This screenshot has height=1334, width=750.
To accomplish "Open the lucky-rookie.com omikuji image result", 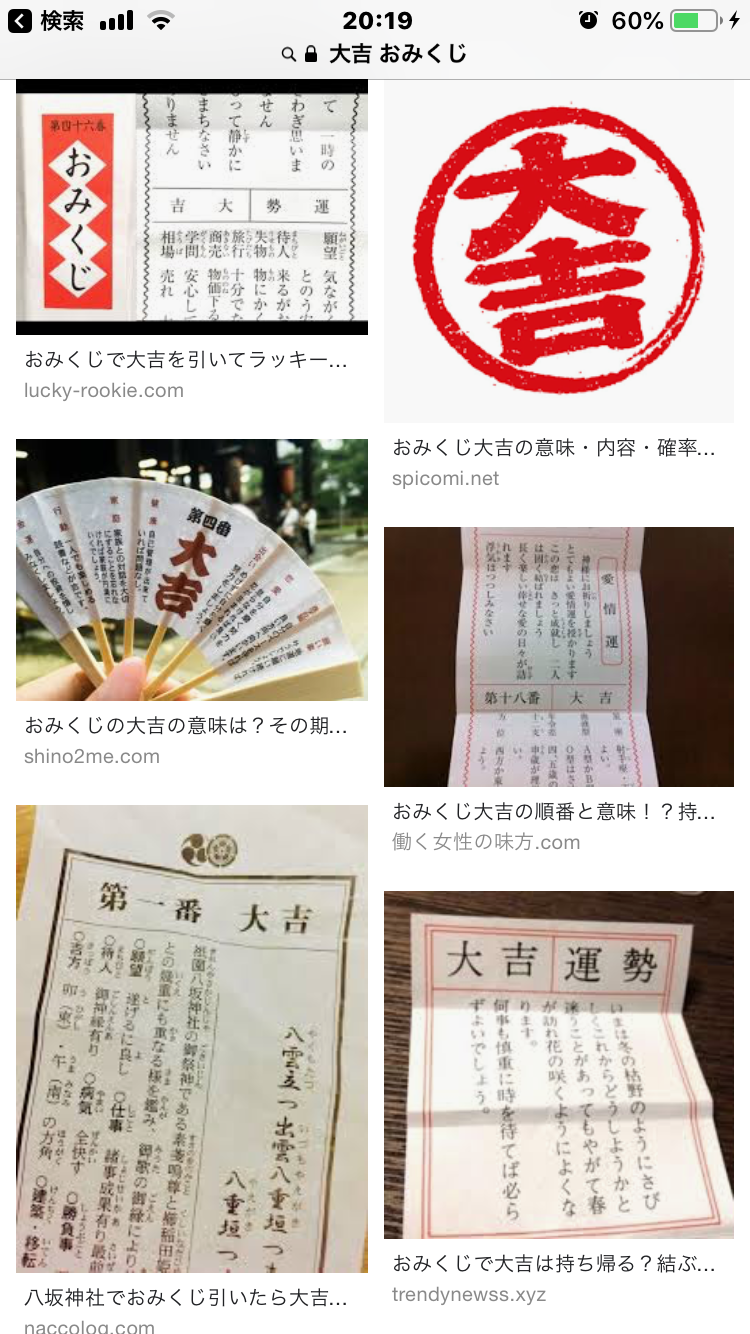I will tap(192, 207).
